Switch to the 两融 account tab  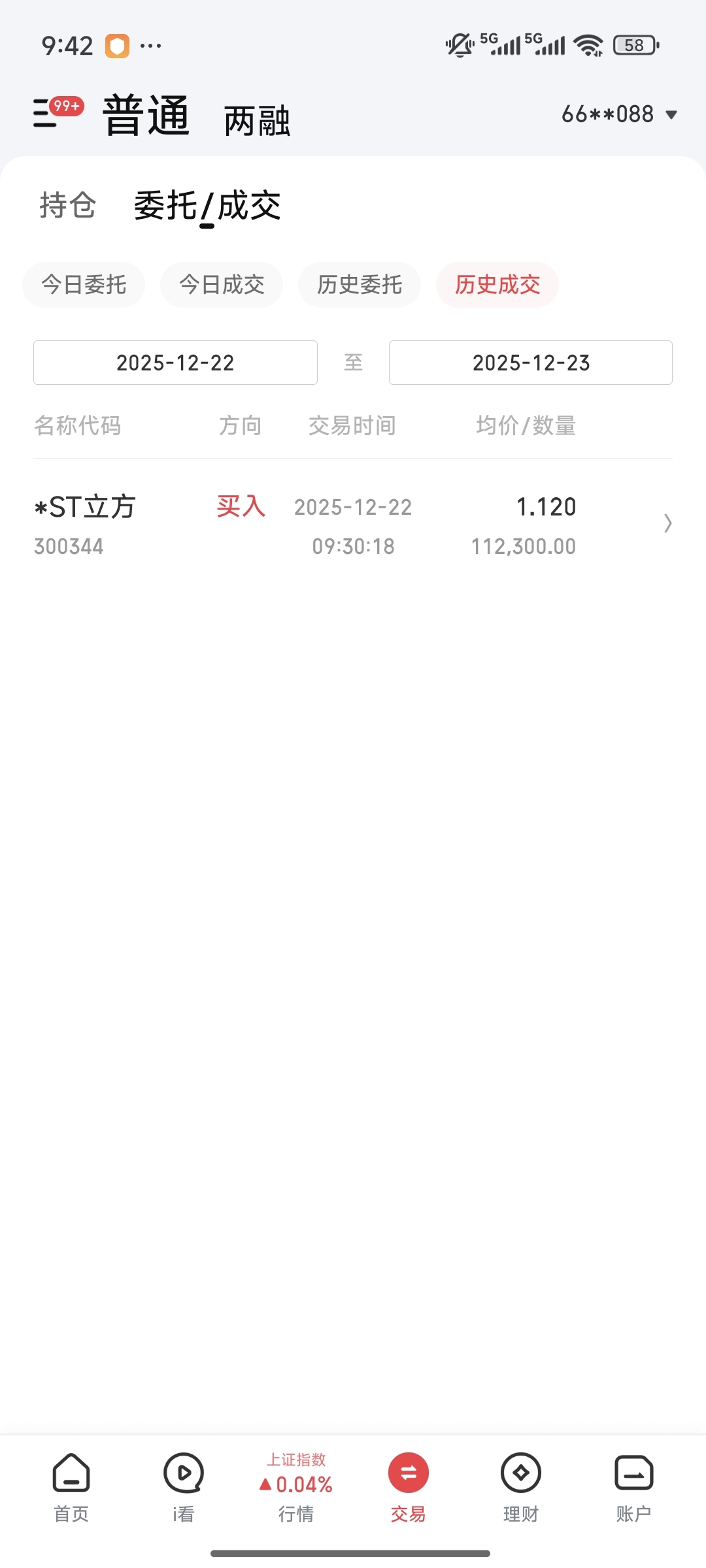point(257,120)
